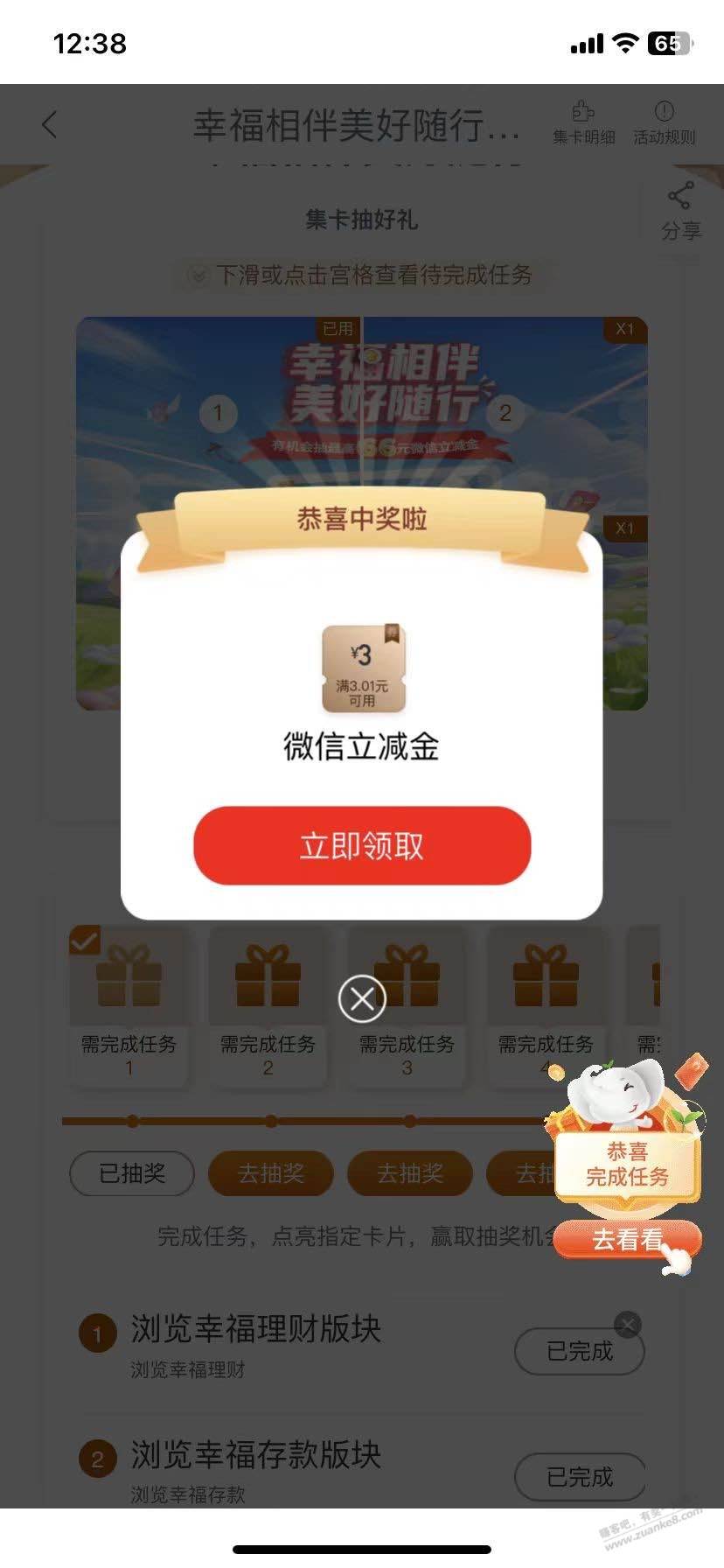This screenshot has height=1568, width=724.
Task: Tap 去看看 on the floating mascot
Action: [628, 1240]
